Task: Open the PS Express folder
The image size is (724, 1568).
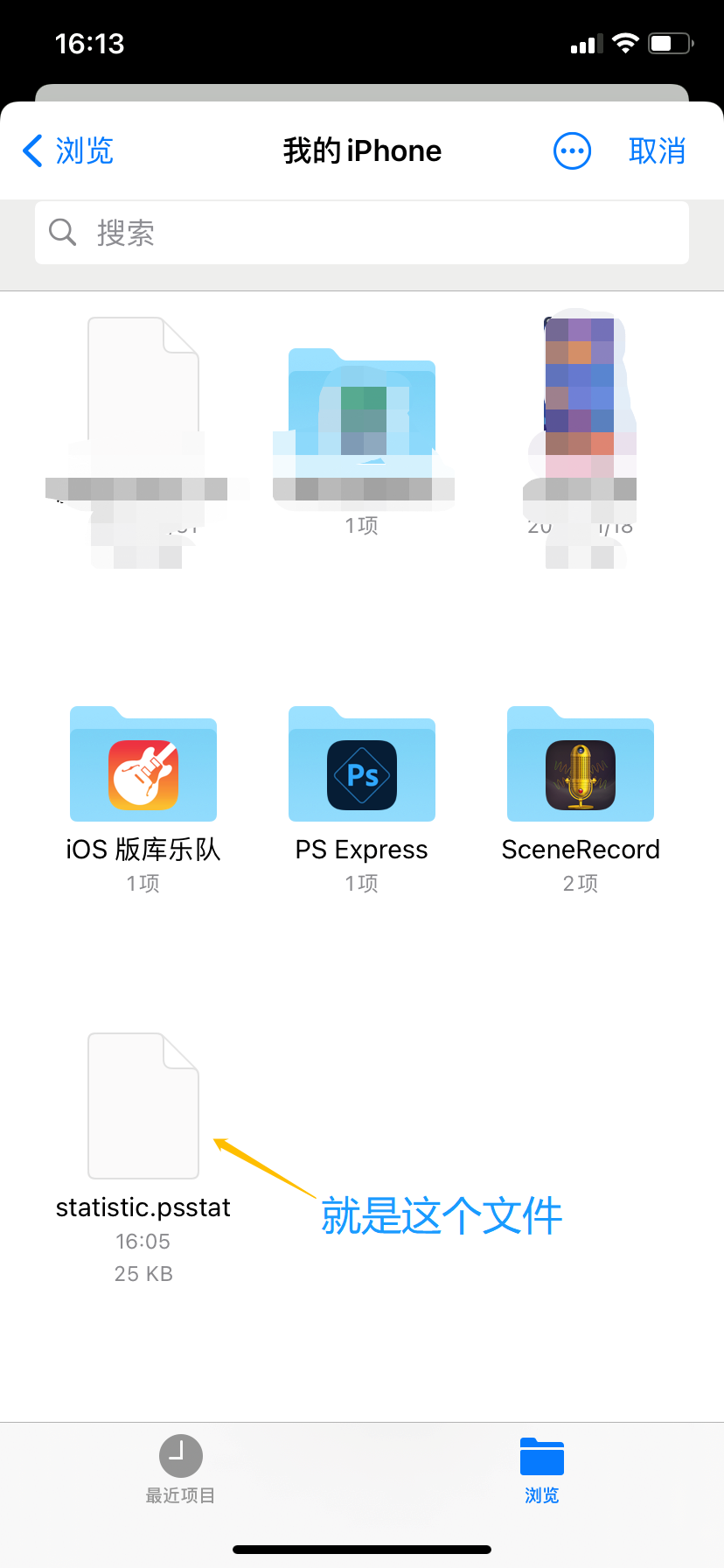Action: tap(361, 764)
